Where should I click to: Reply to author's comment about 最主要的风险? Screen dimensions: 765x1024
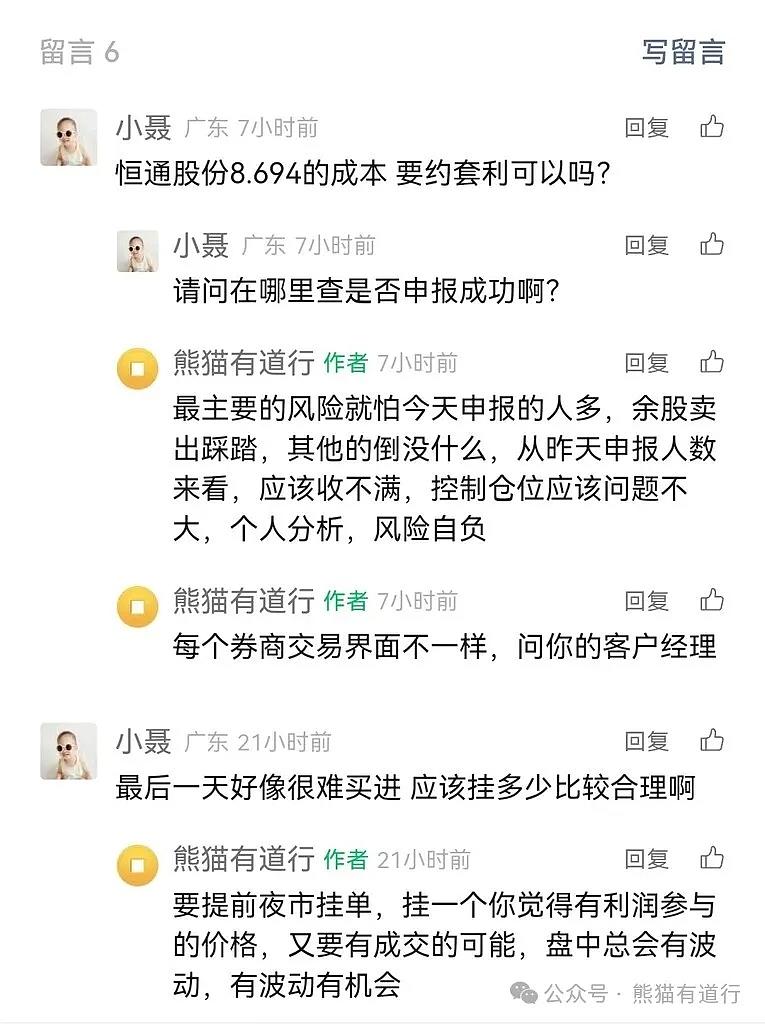[x=646, y=363]
